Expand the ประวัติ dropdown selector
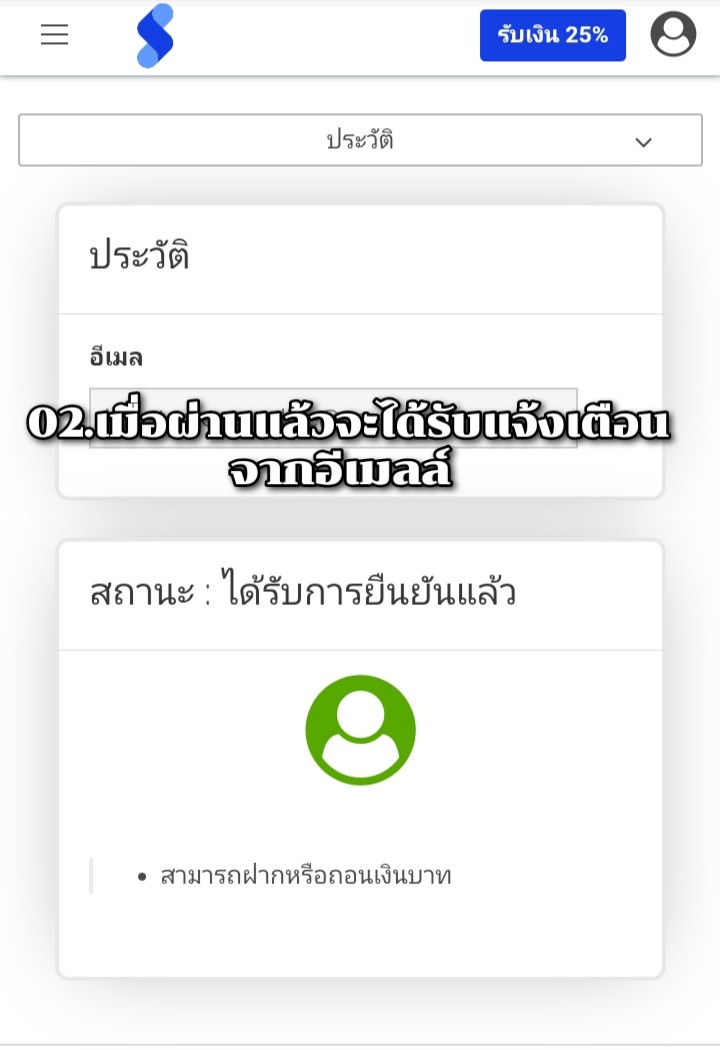The image size is (720, 1050). 360,140
